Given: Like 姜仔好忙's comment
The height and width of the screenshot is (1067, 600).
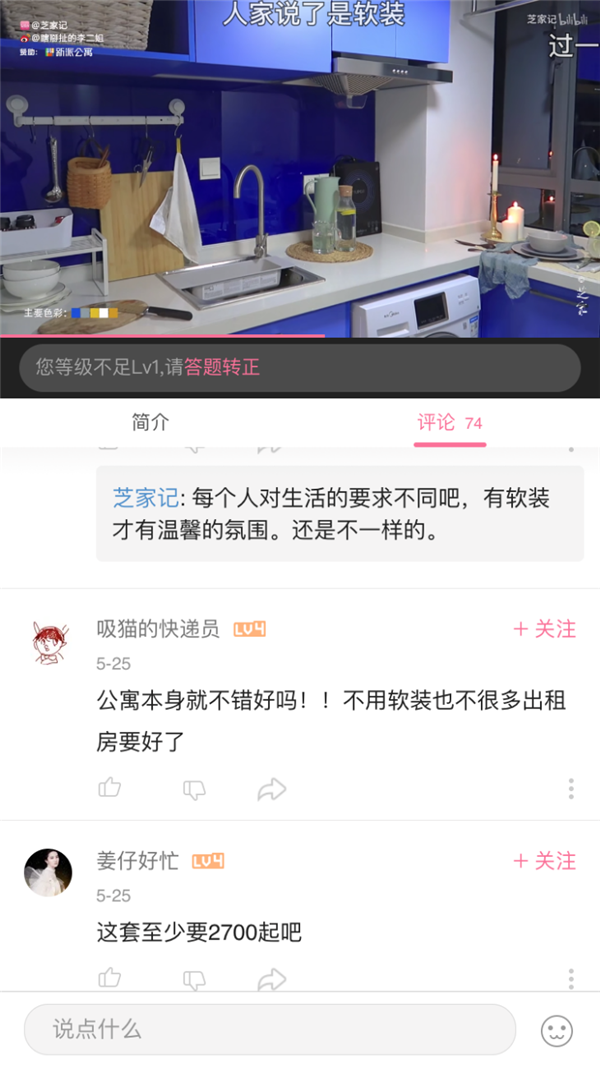Looking at the screenshot, I should (110, 978).
